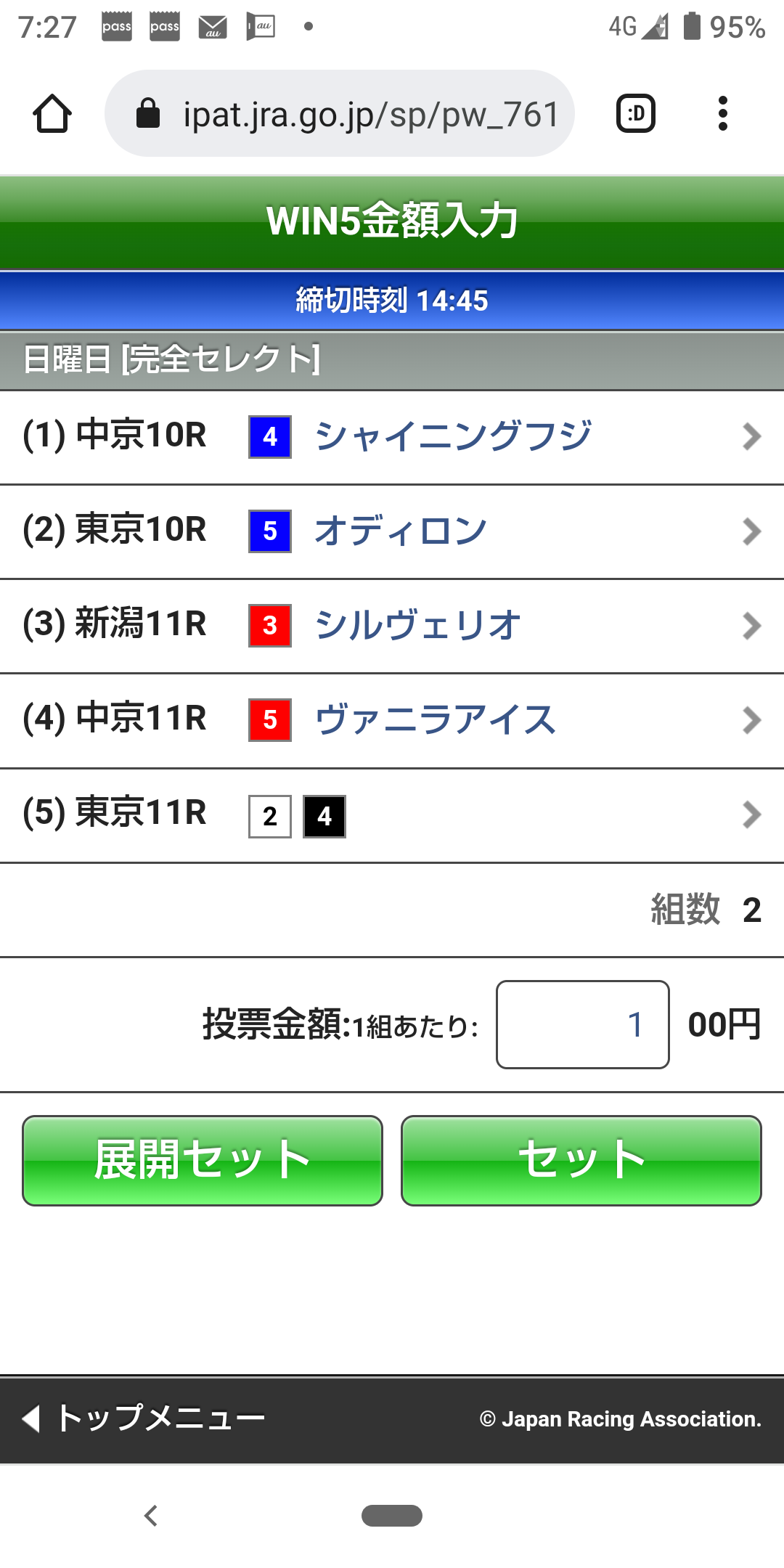
Task: Open the browser overflow menu
Action: [x=722, y=114]
